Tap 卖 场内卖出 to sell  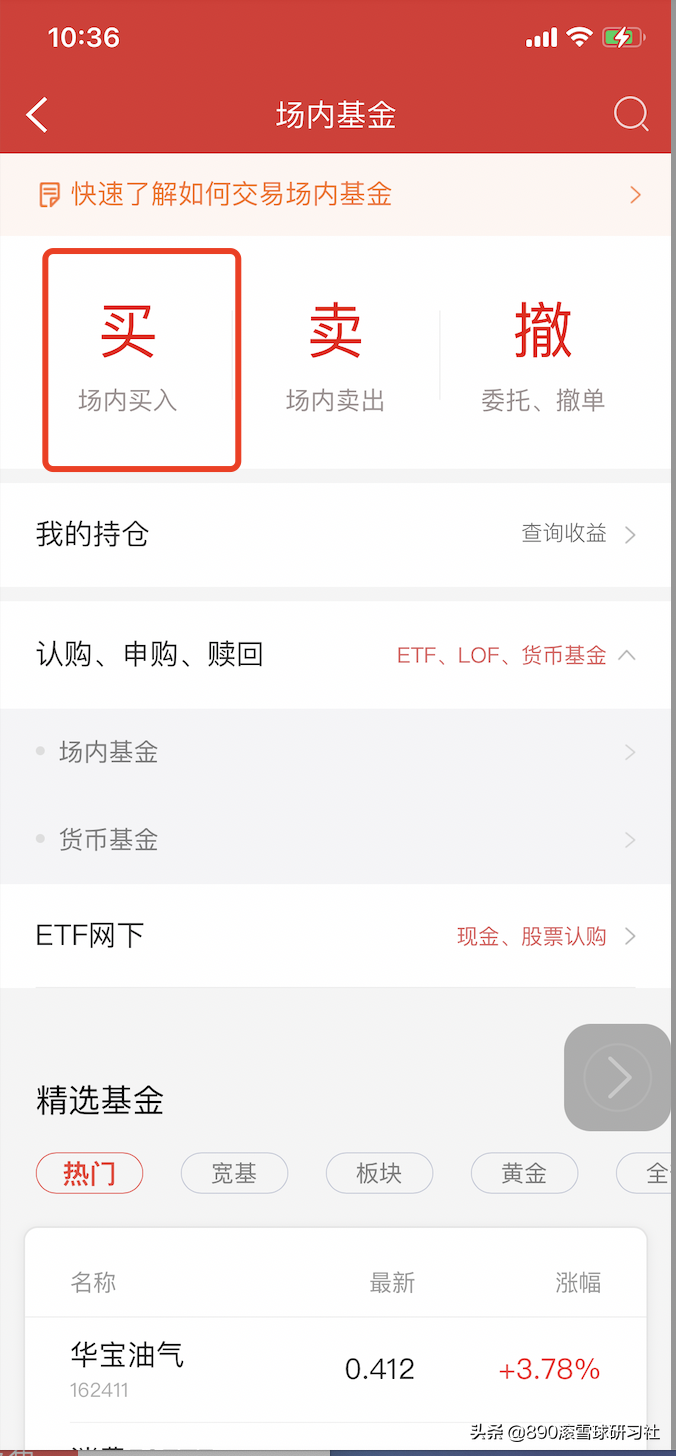[335, 360]
